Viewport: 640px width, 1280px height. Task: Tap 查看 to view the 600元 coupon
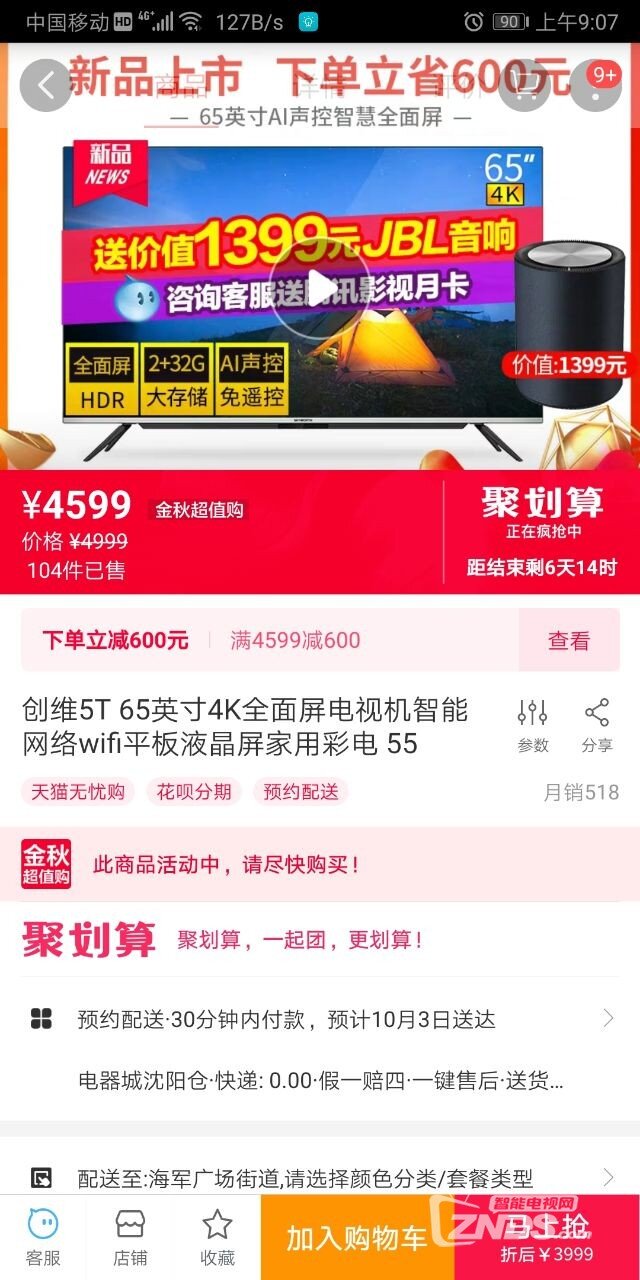click(x=569, y=641)
